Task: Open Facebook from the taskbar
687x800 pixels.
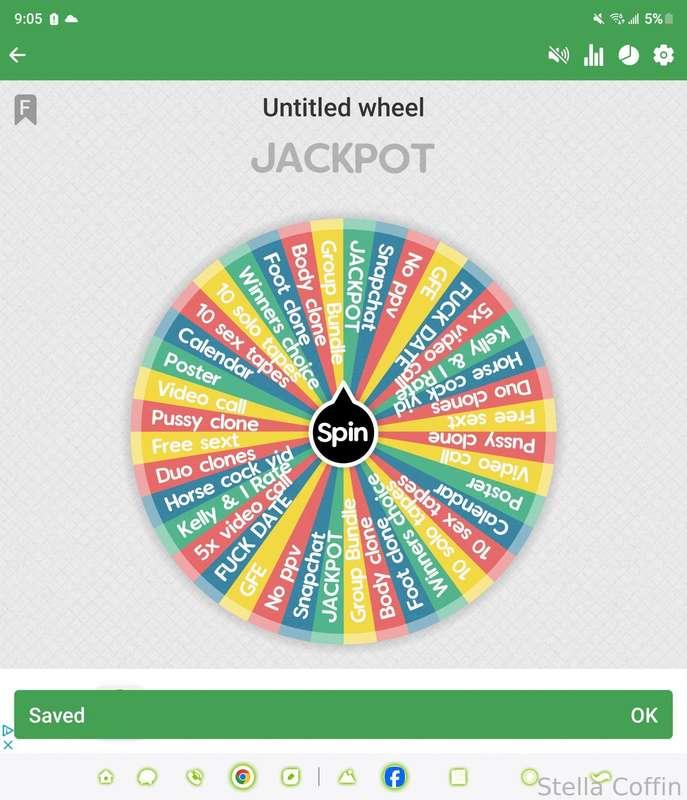Action: click(395, 776)
